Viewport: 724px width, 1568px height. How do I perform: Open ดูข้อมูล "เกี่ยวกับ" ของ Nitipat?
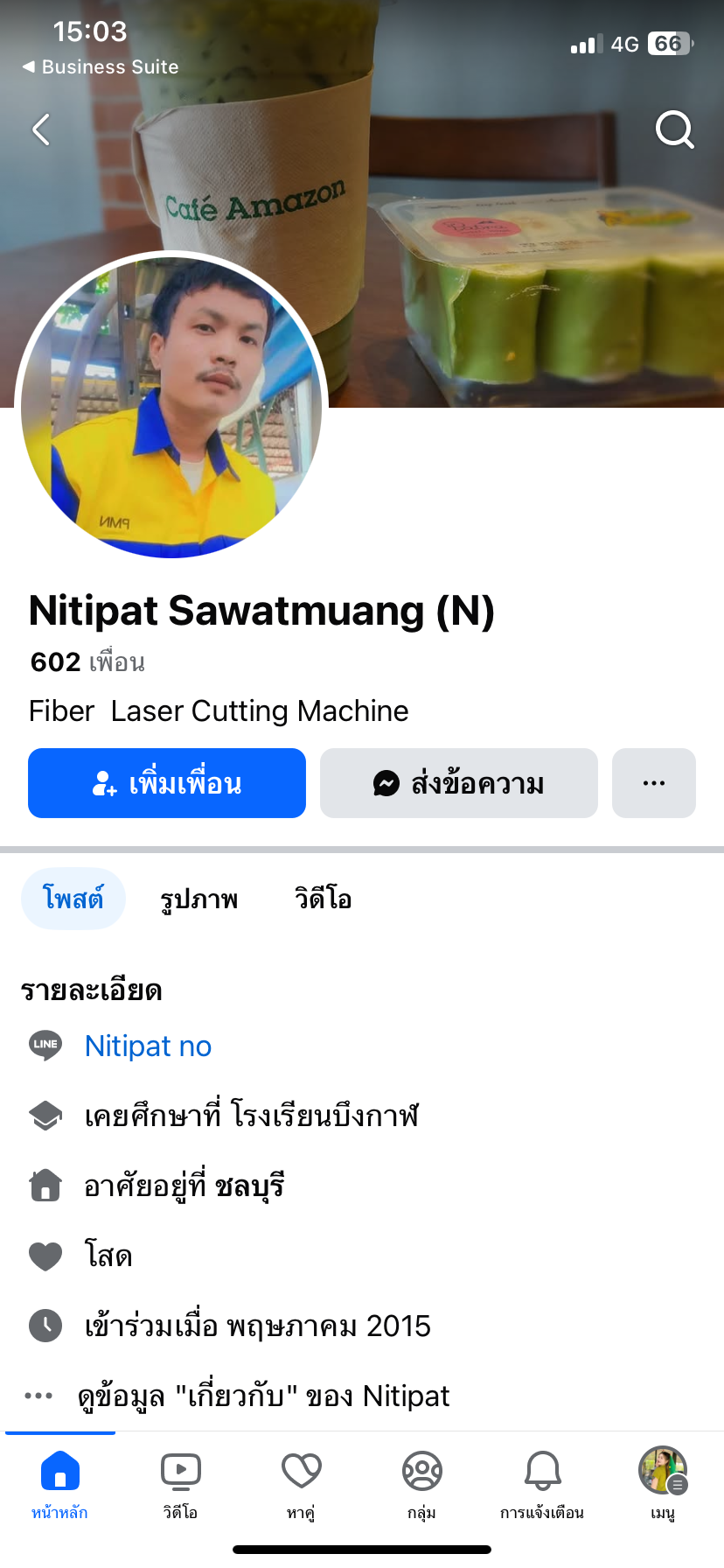pyautogui.click(x=262, y=1396)
